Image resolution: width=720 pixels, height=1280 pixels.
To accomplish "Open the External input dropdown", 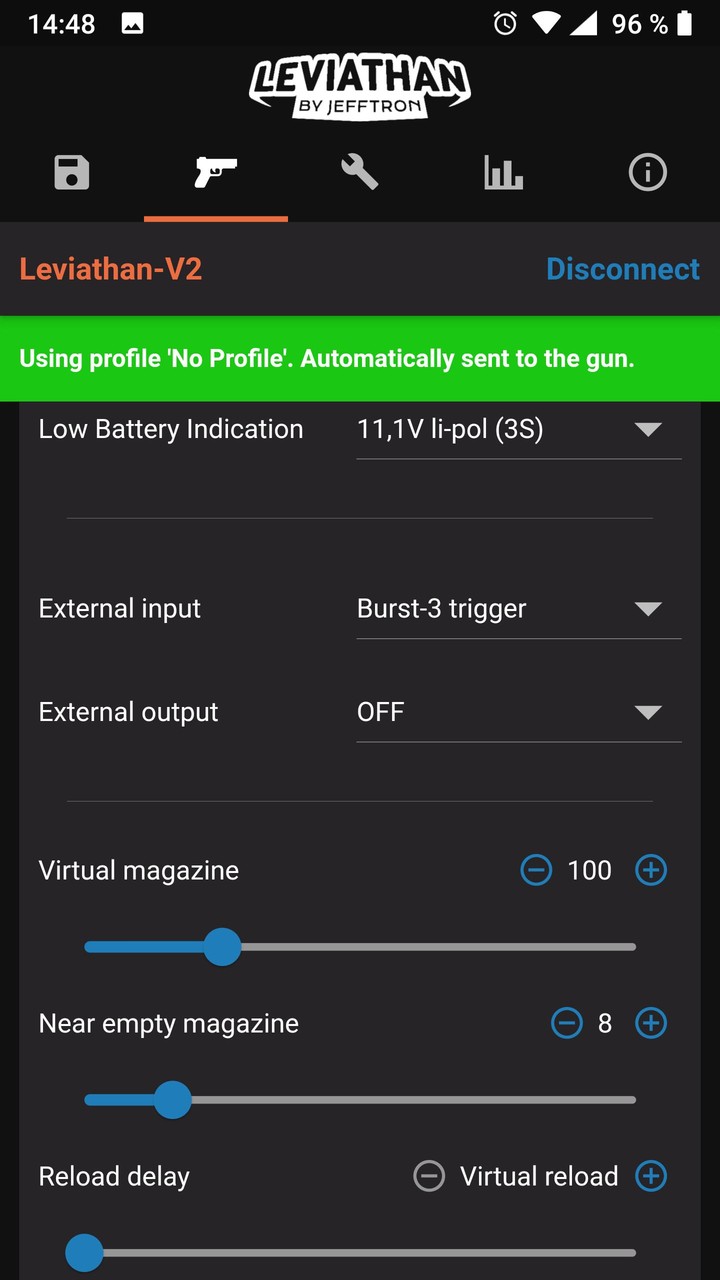I will (x=518, y=609).
